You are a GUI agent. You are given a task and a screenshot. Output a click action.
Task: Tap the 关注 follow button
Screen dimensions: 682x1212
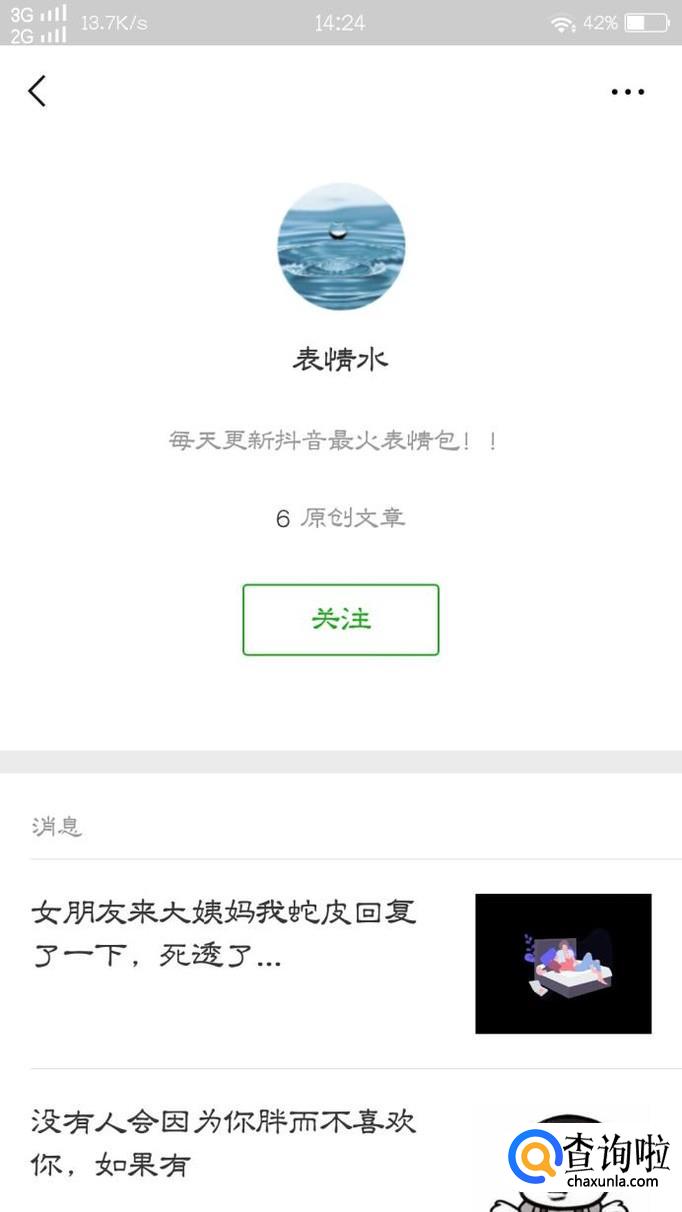(340, 619)
